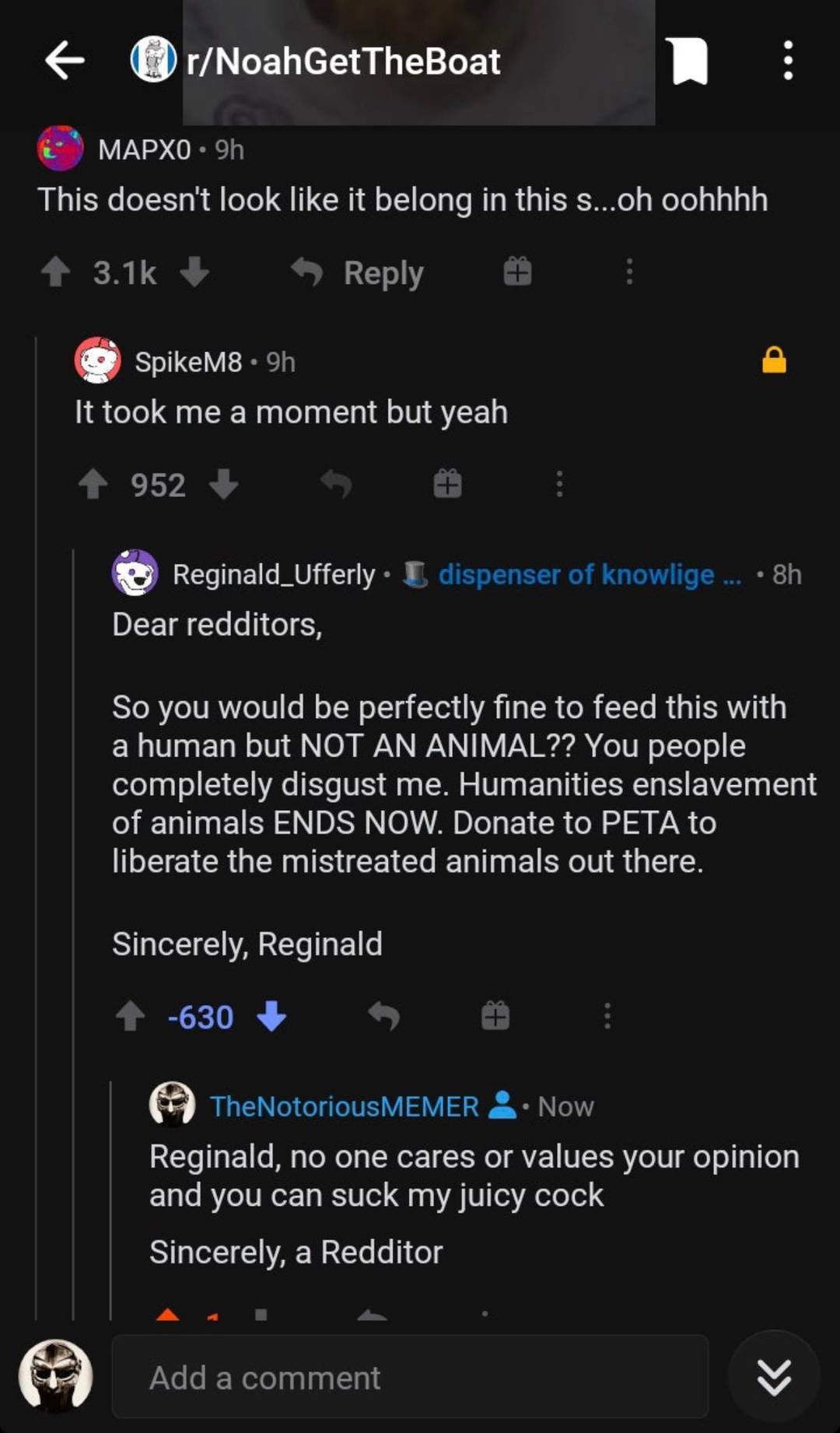The width and height of the screenshot is (840, 1433).
Task: Open options menu on MAPX0's comment
Action: (x=629, y=272)
